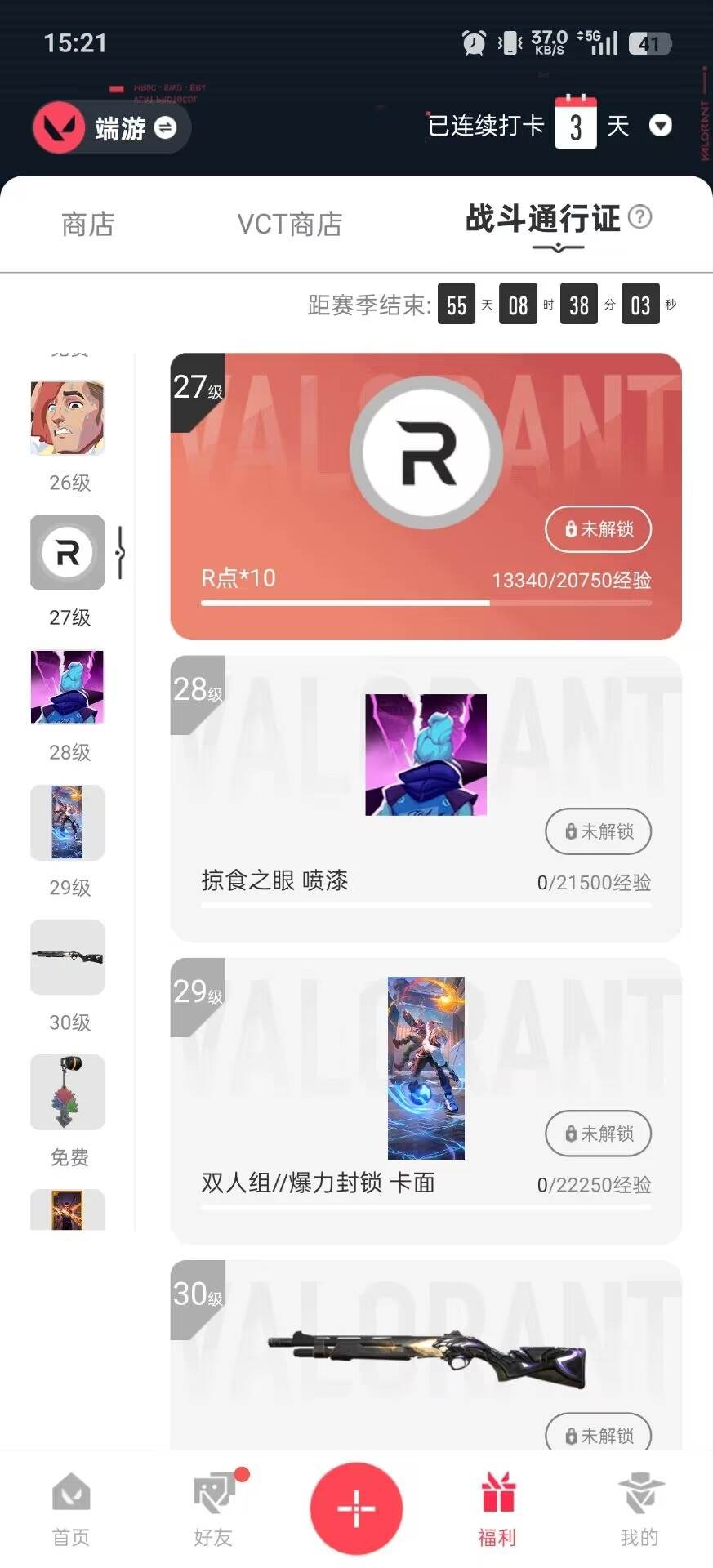Expand the dropdown arrow next to 天
Screen dimensions: 713x1568
(x=661, y=127)
